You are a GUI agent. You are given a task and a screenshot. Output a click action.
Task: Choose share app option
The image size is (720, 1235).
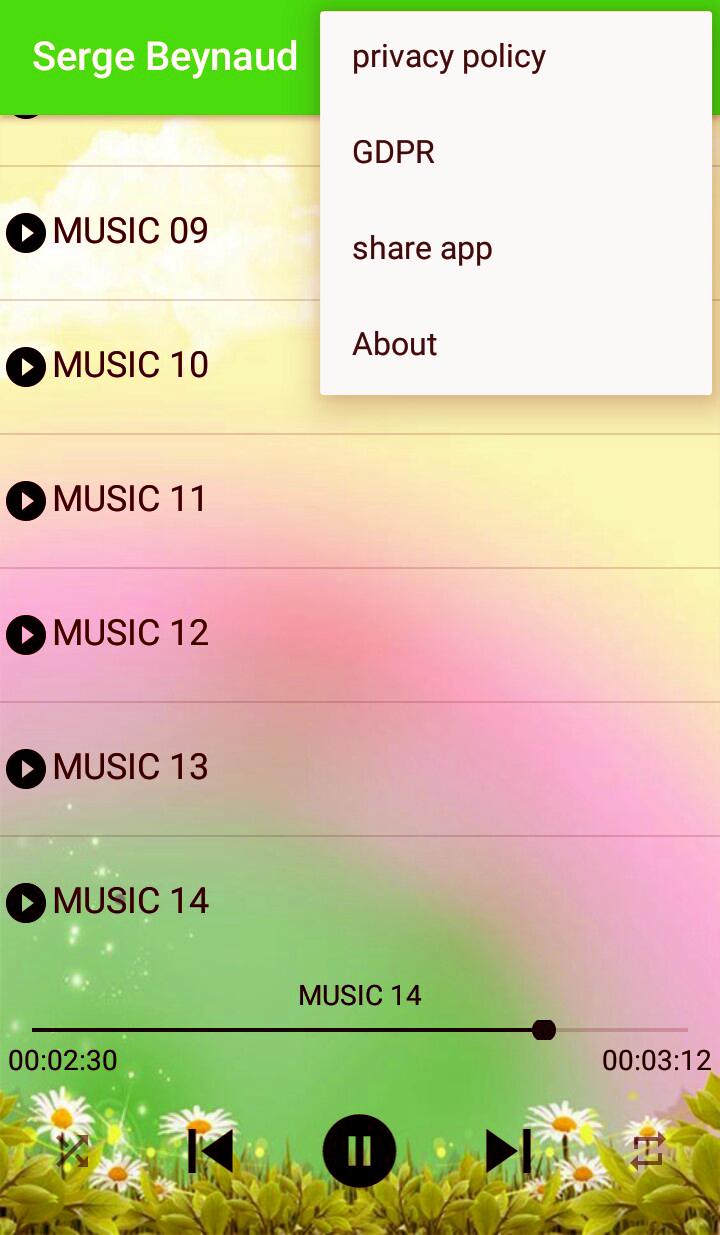(516, 249)
